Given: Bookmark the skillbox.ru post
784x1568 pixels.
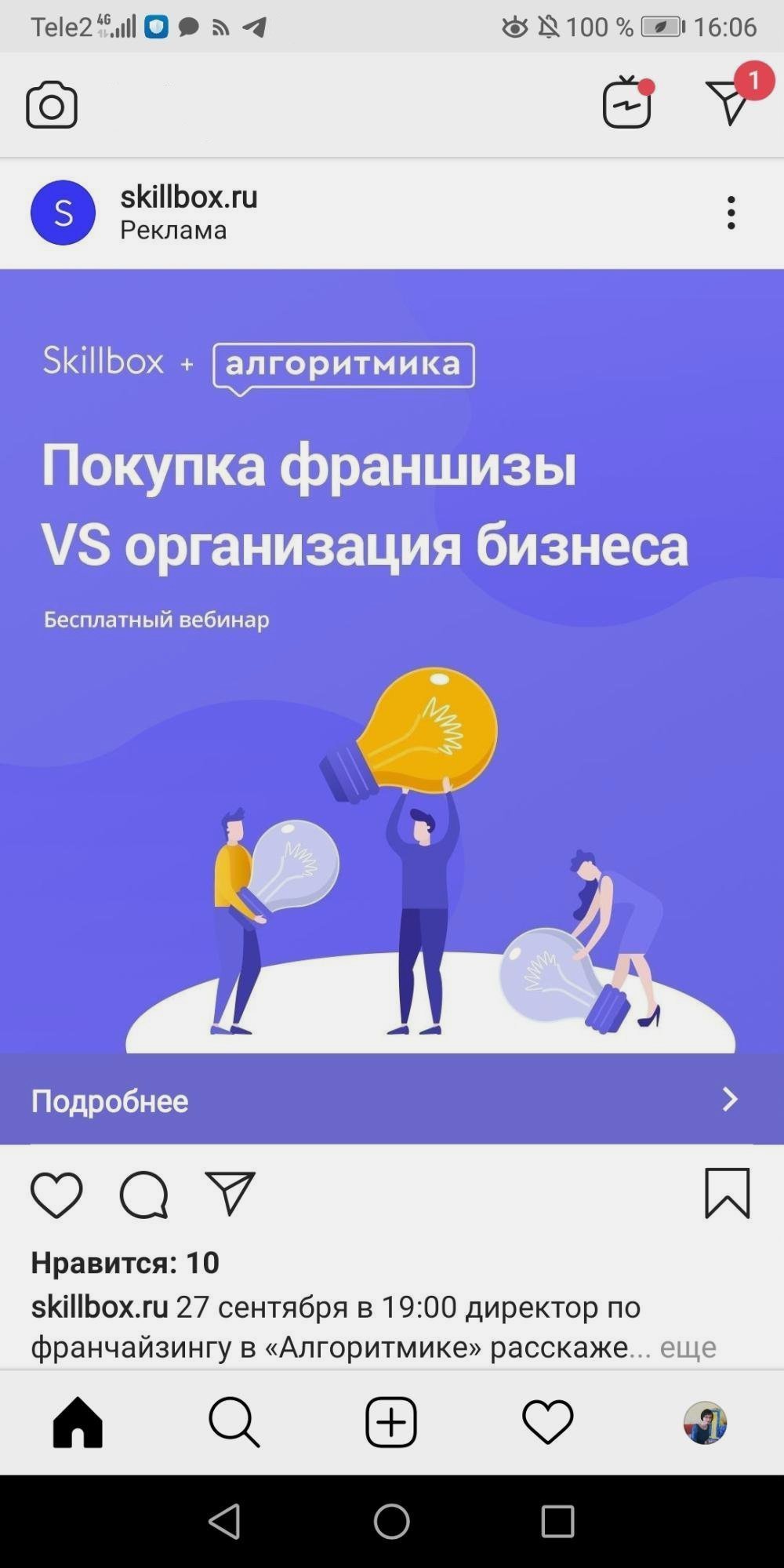Looking at the screenshot, I should point(727,1193).
